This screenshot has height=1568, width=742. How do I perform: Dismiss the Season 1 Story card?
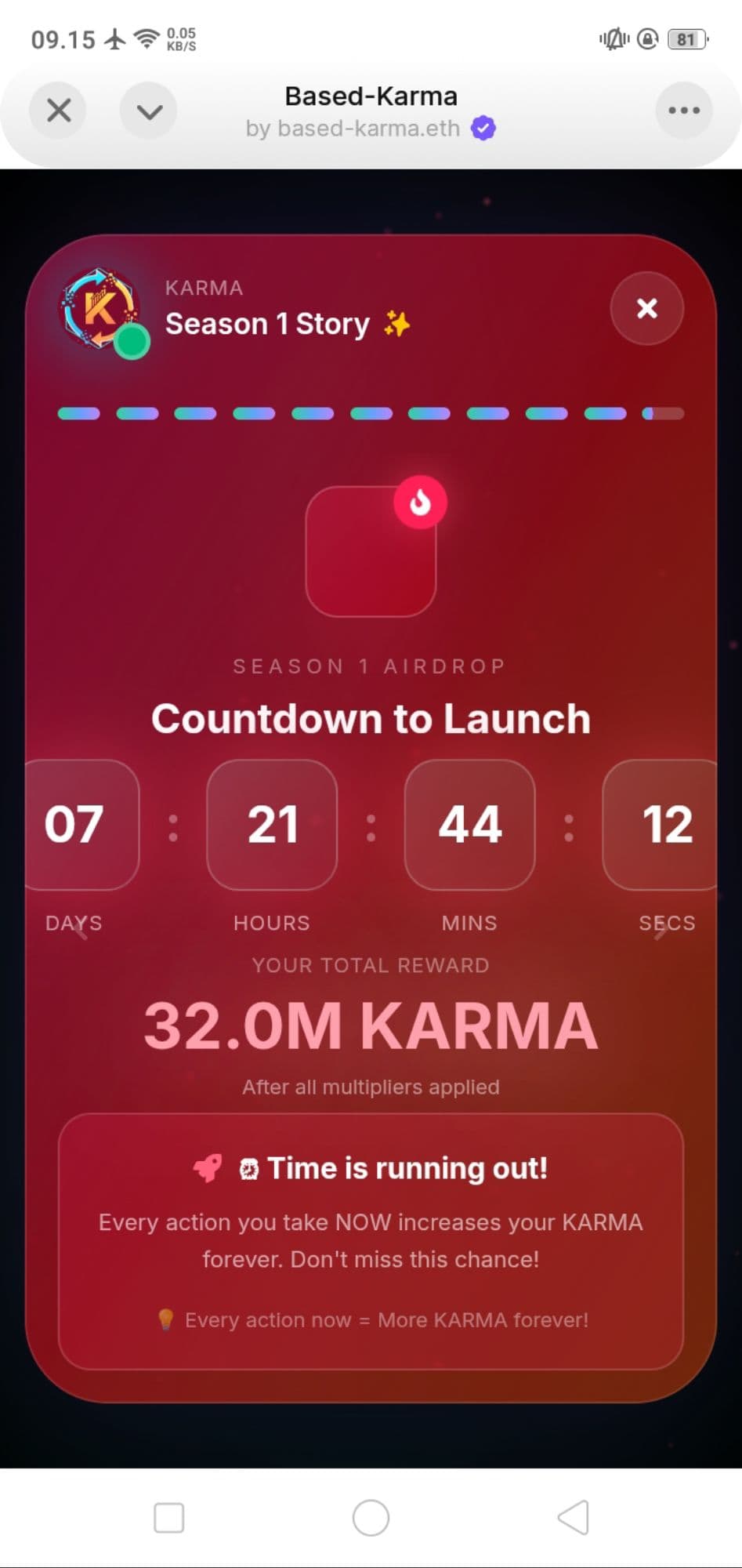click(646, 308)
